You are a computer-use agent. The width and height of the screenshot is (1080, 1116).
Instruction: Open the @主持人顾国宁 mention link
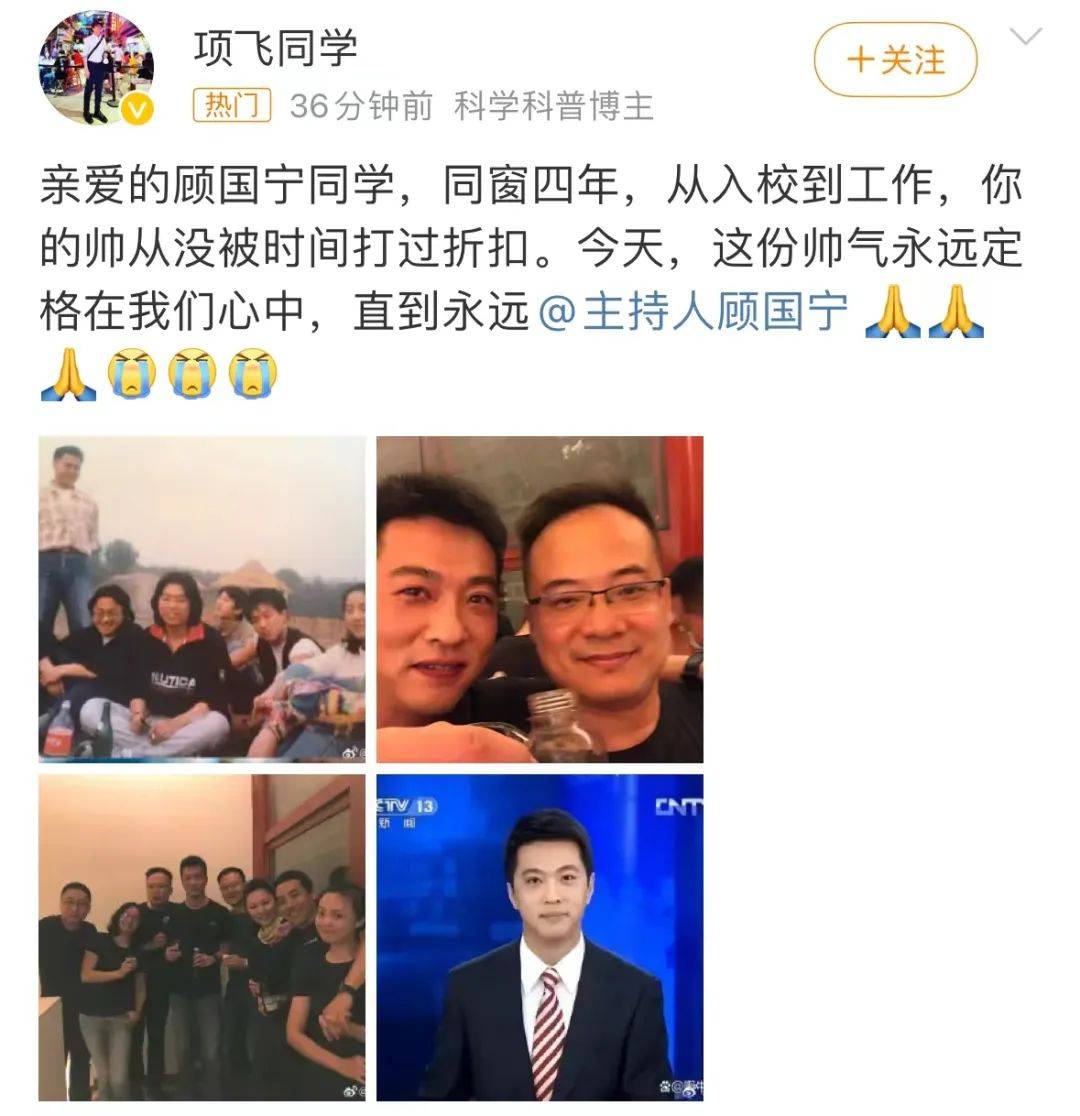pyautogui.click(x=693, y=314)
